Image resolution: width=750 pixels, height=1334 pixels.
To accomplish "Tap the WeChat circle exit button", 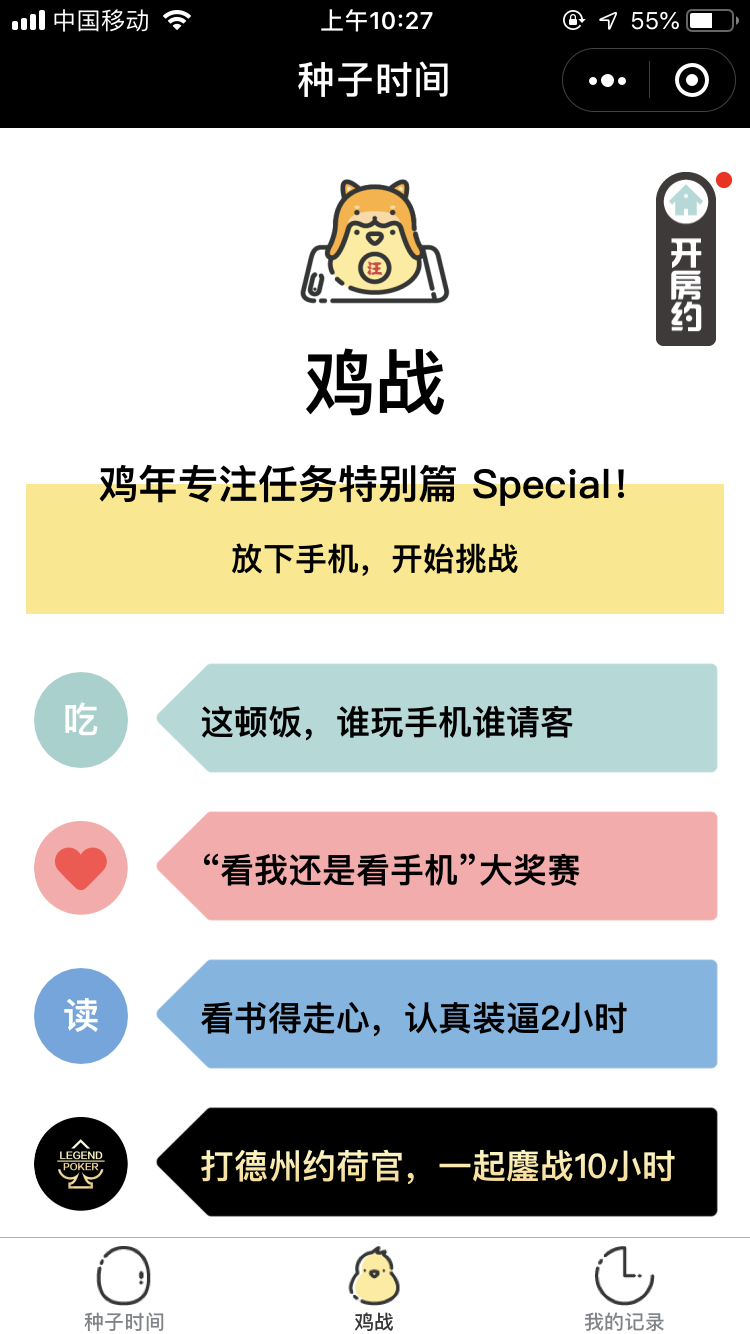I will [x=691, y=80].
